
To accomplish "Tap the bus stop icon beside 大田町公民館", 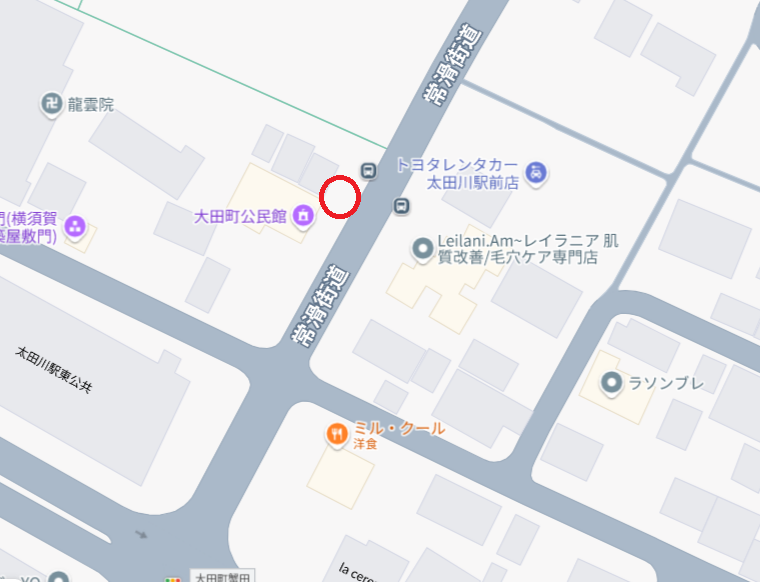I will click(x=369, y=170).
